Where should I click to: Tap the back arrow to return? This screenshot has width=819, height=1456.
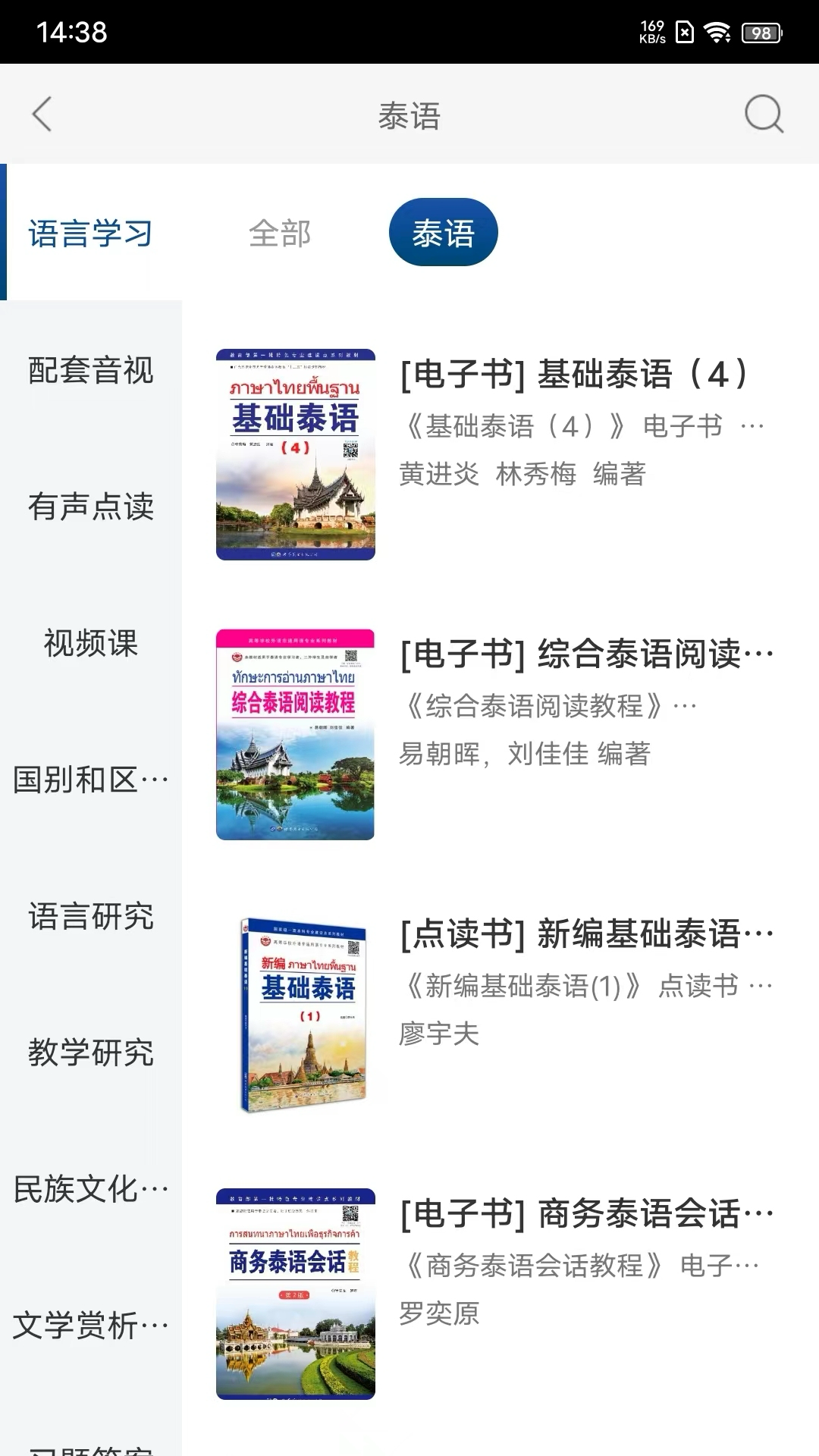click(x=43, y=115)
